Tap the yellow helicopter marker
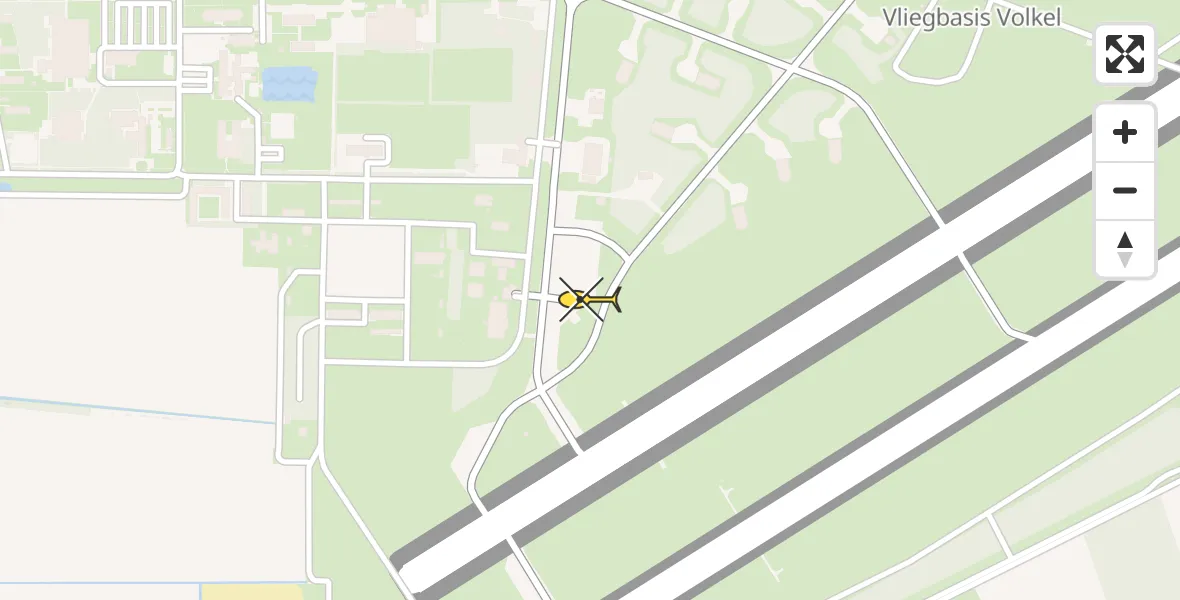Screen dimensions: 1180x600 (587, 299)
